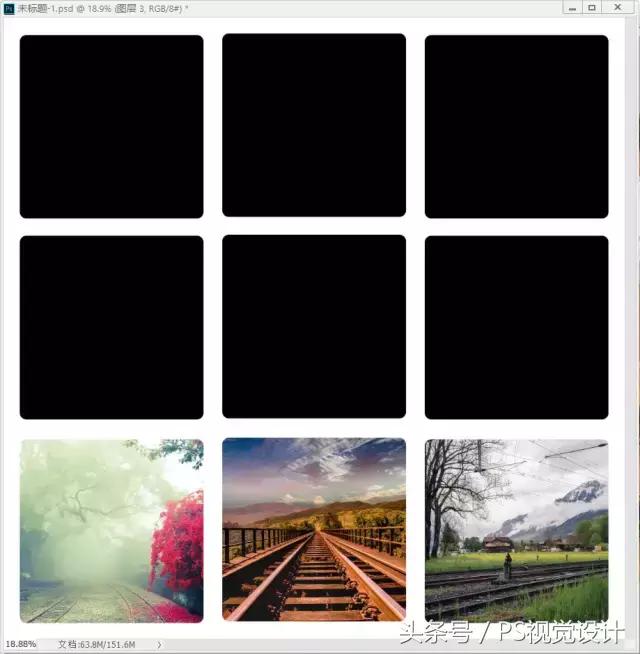Maximize the document window
The image size is (640, 654).
click(592, 7)
